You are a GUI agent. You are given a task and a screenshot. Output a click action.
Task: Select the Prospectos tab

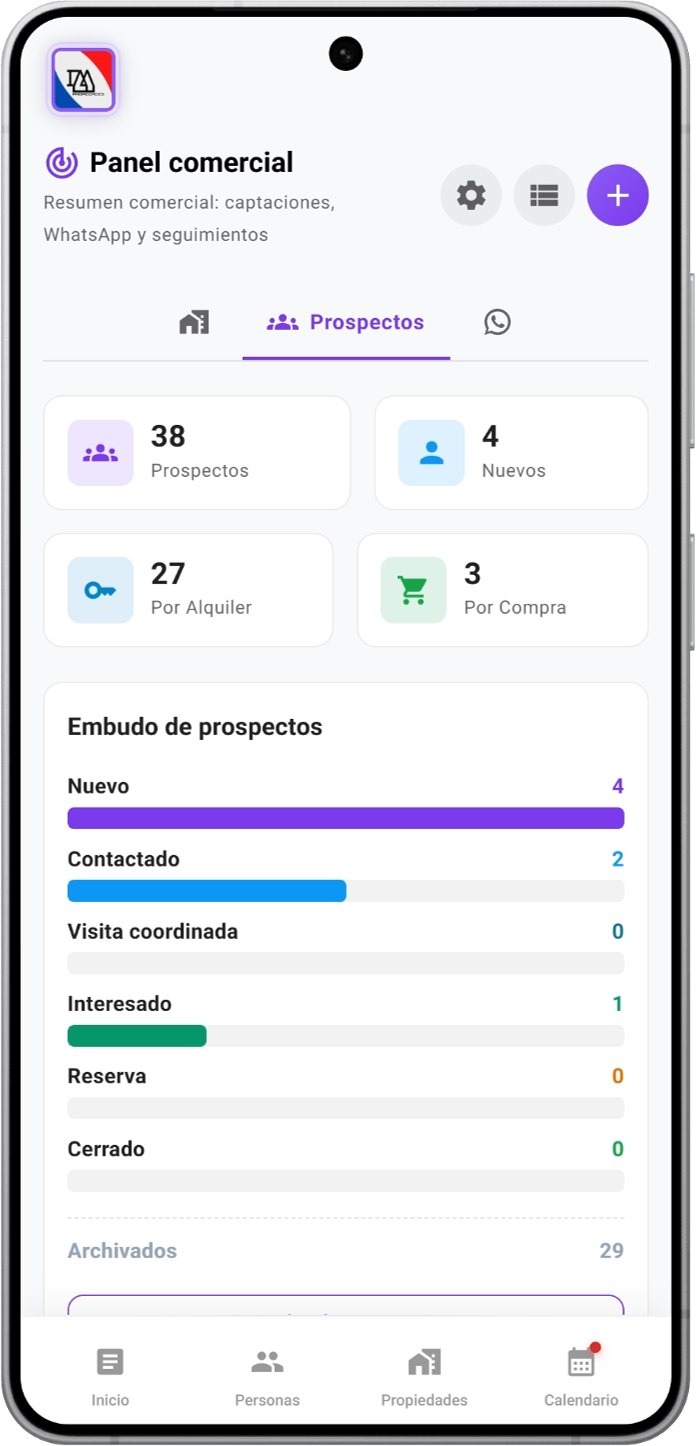tap(346, 322)
